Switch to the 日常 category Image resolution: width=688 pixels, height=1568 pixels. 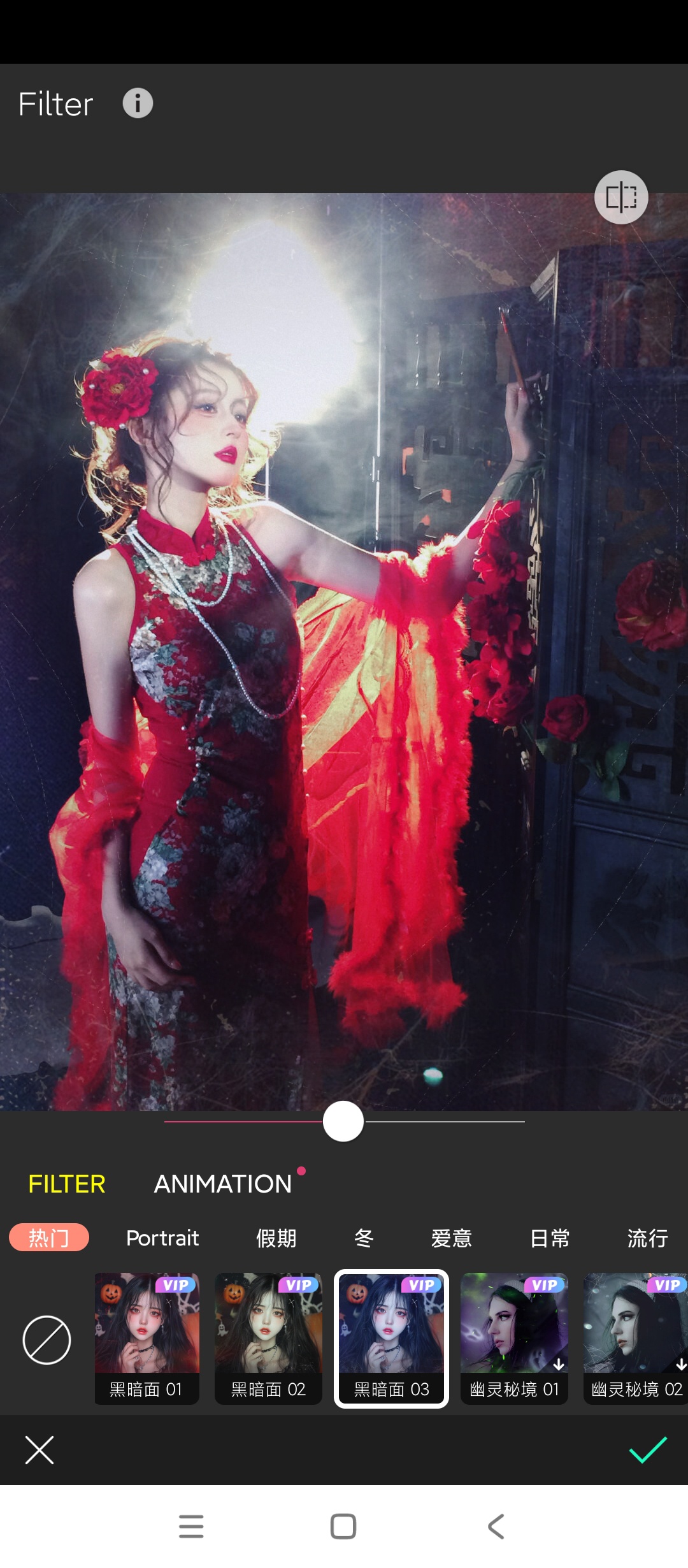(x=549, y=1238)
